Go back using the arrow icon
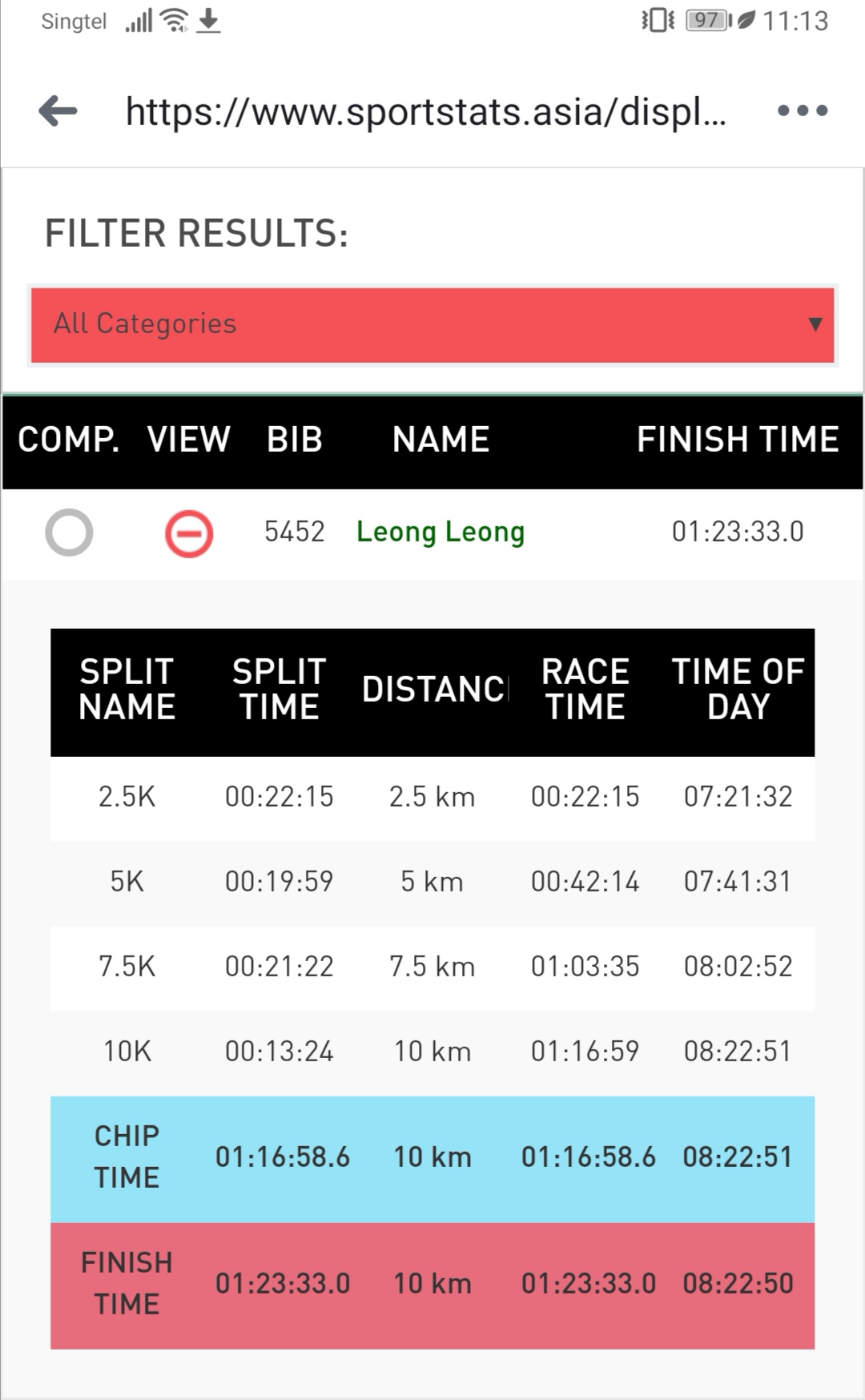Viewport: 865px width, 1400px height. pyautogui.click(x=58, y=111)
